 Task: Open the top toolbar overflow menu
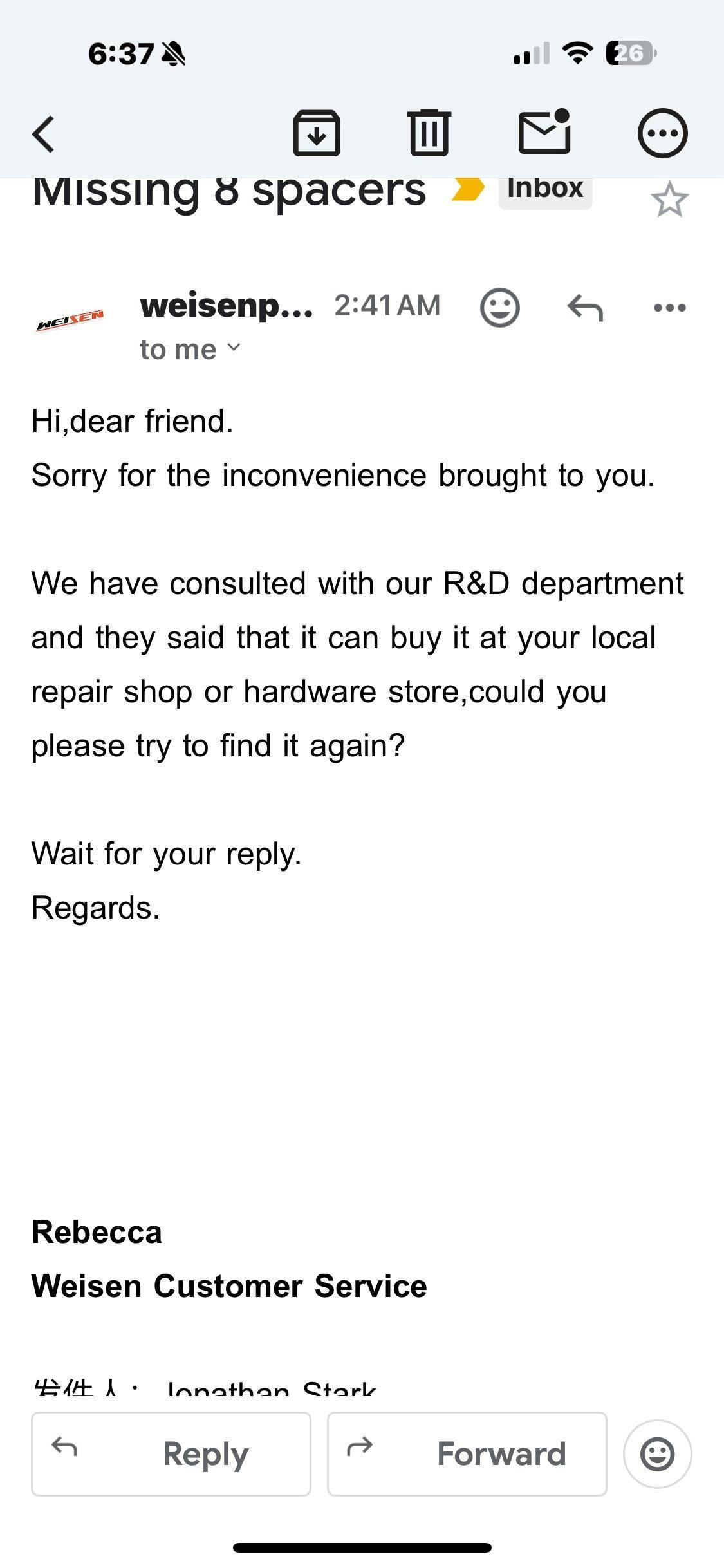[662, 133]
